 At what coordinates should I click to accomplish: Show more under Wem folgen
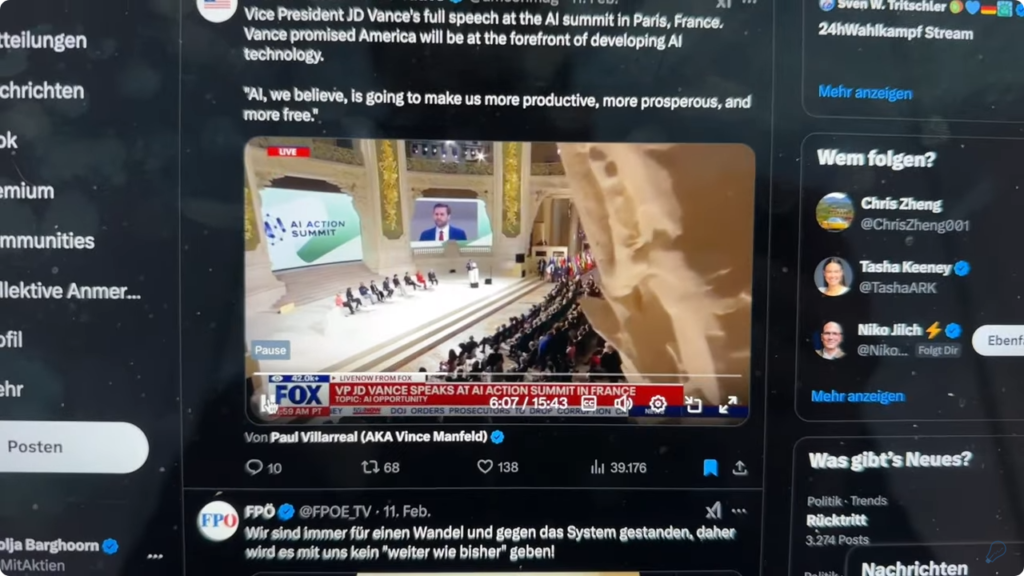click(857, 396)
